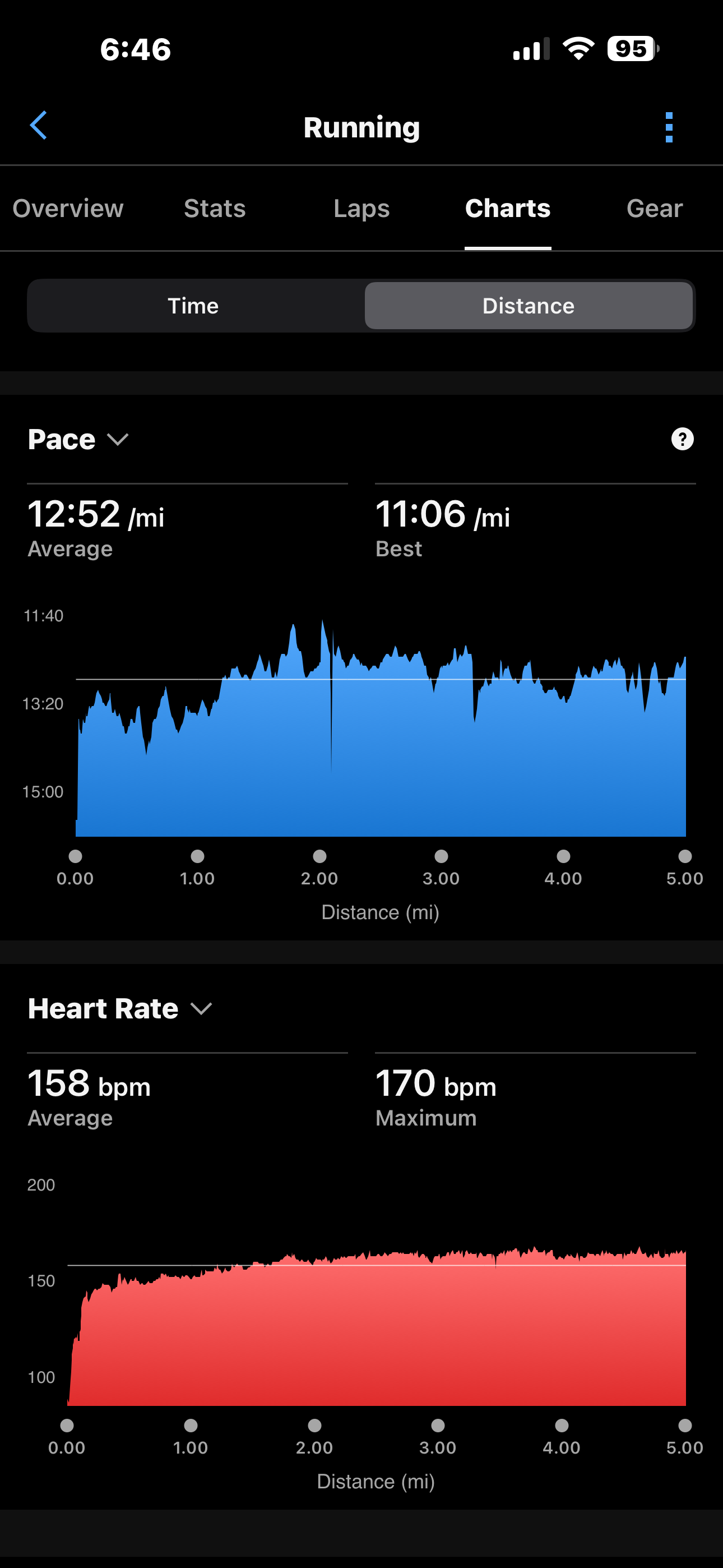723x1568 pixels.
Task: Expand the Pace chart dropdown
Action: click(x=78, y=440)
